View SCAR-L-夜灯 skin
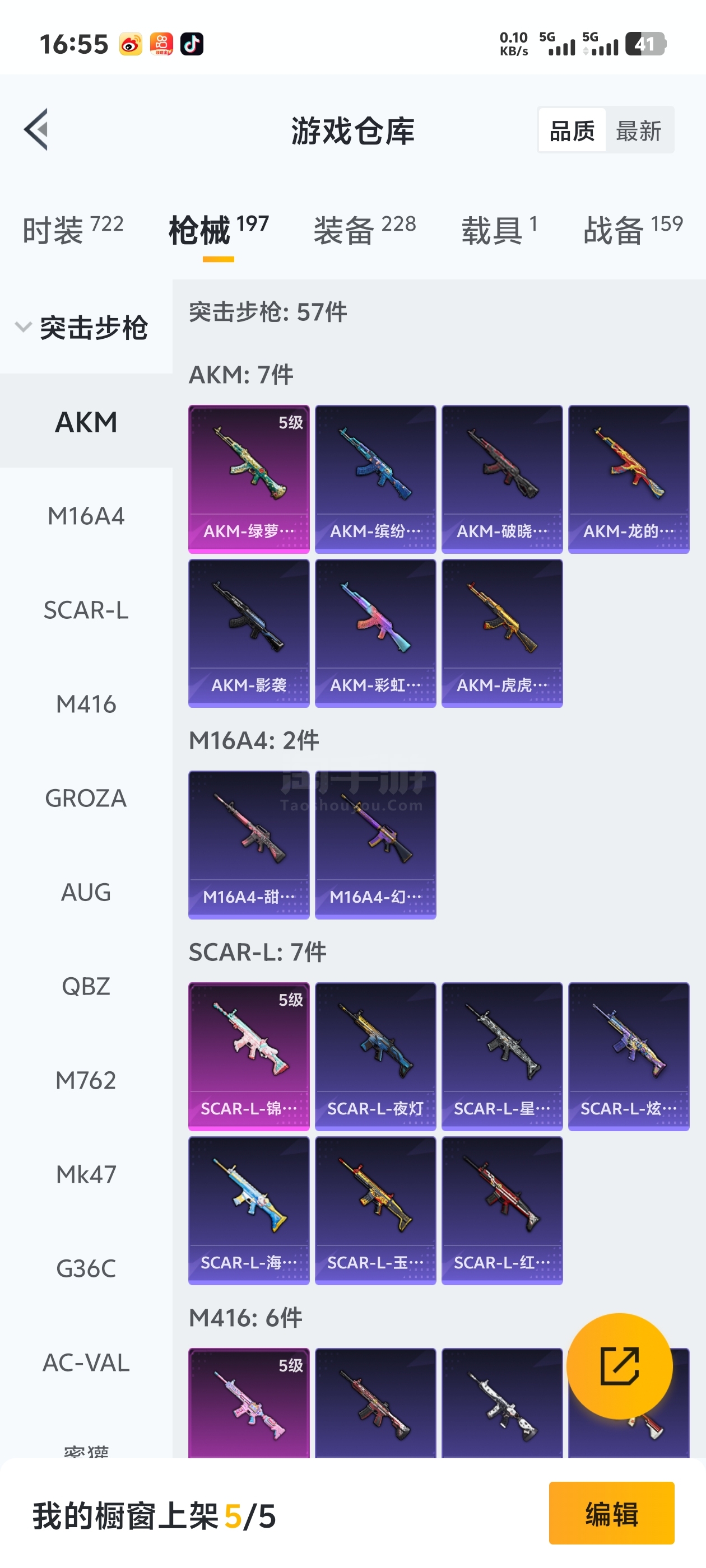Viewport: 706px width, 1568px height. (375, 1056)
